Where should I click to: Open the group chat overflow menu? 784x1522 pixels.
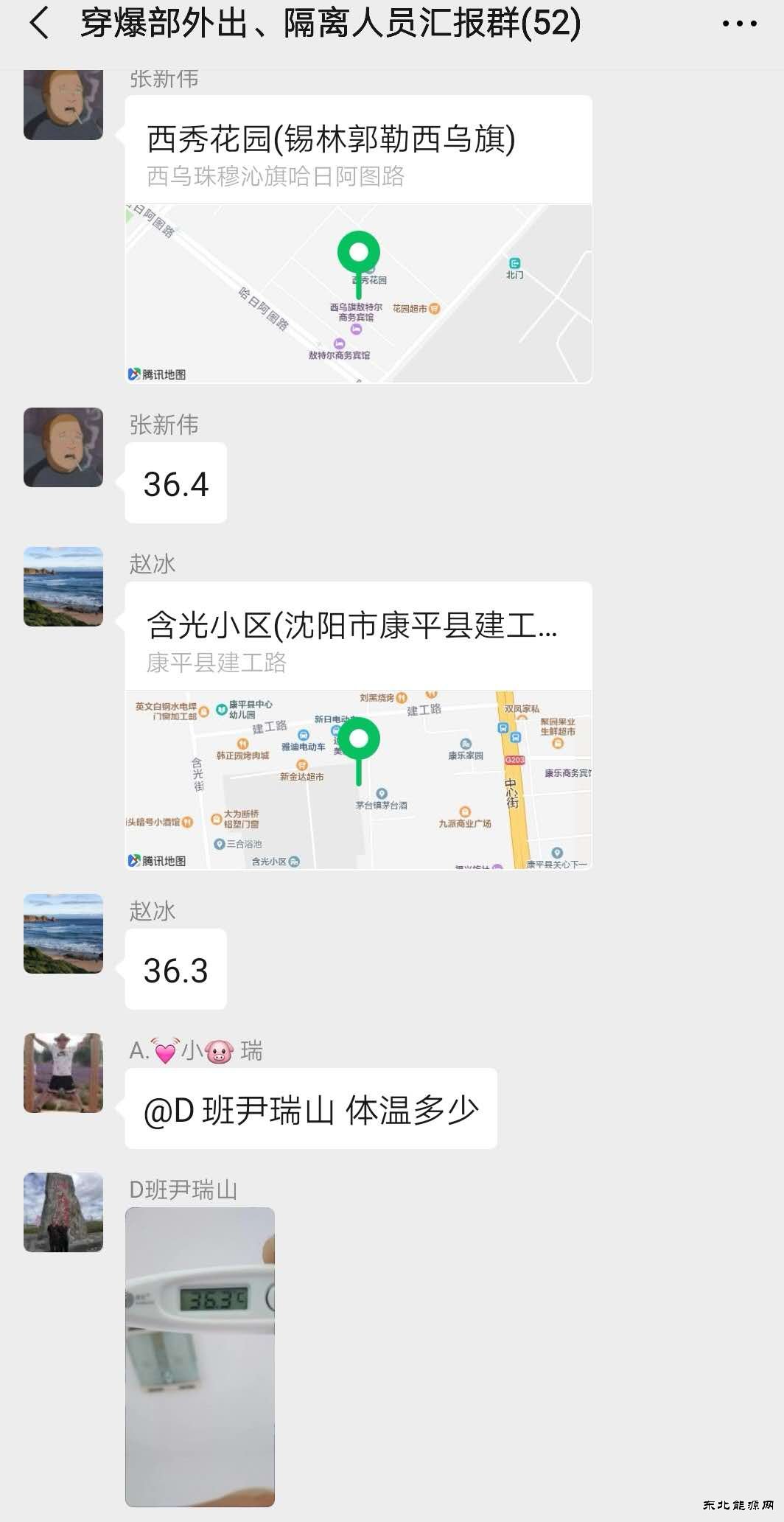739,24
